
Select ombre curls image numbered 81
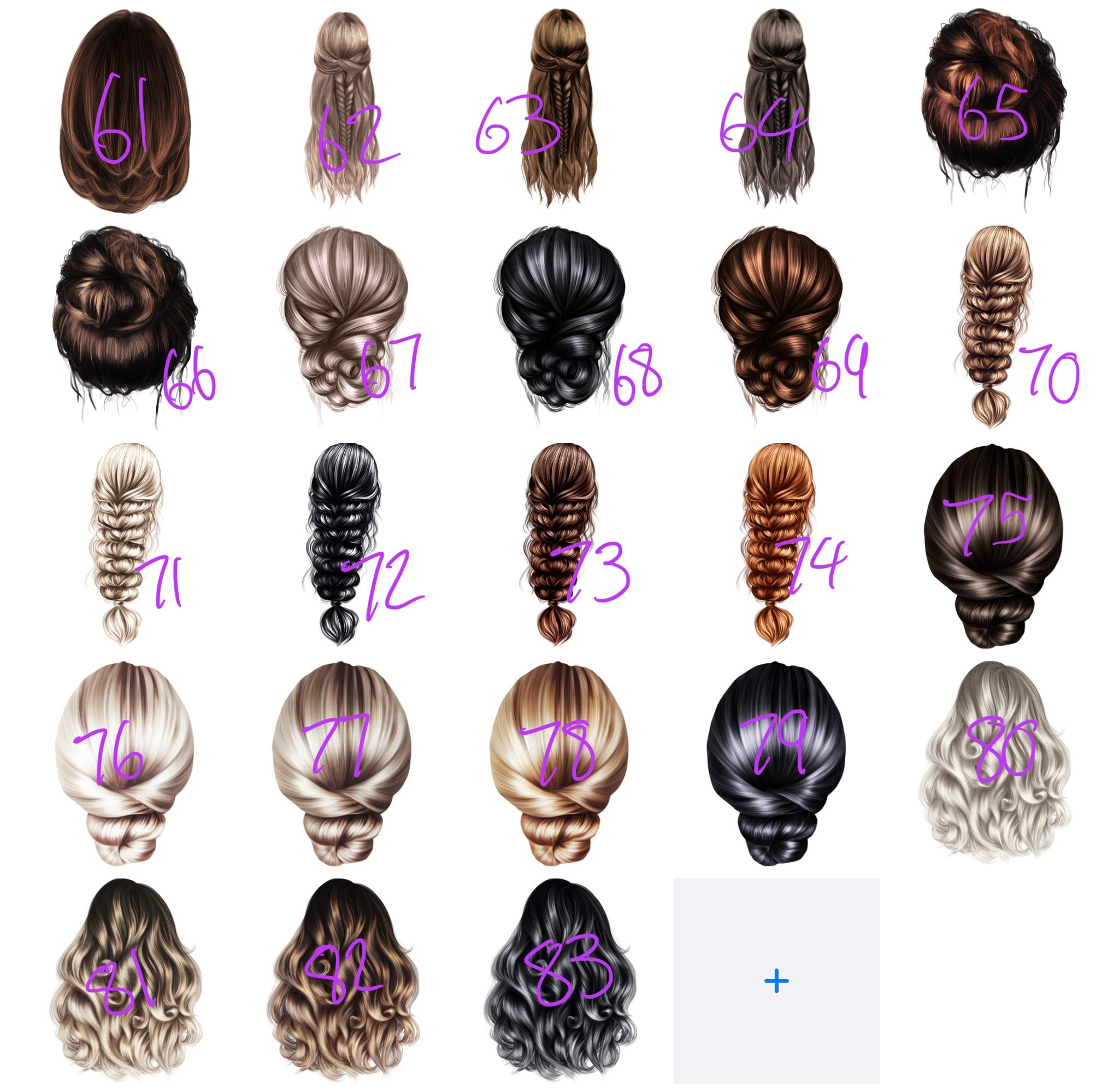125,981
